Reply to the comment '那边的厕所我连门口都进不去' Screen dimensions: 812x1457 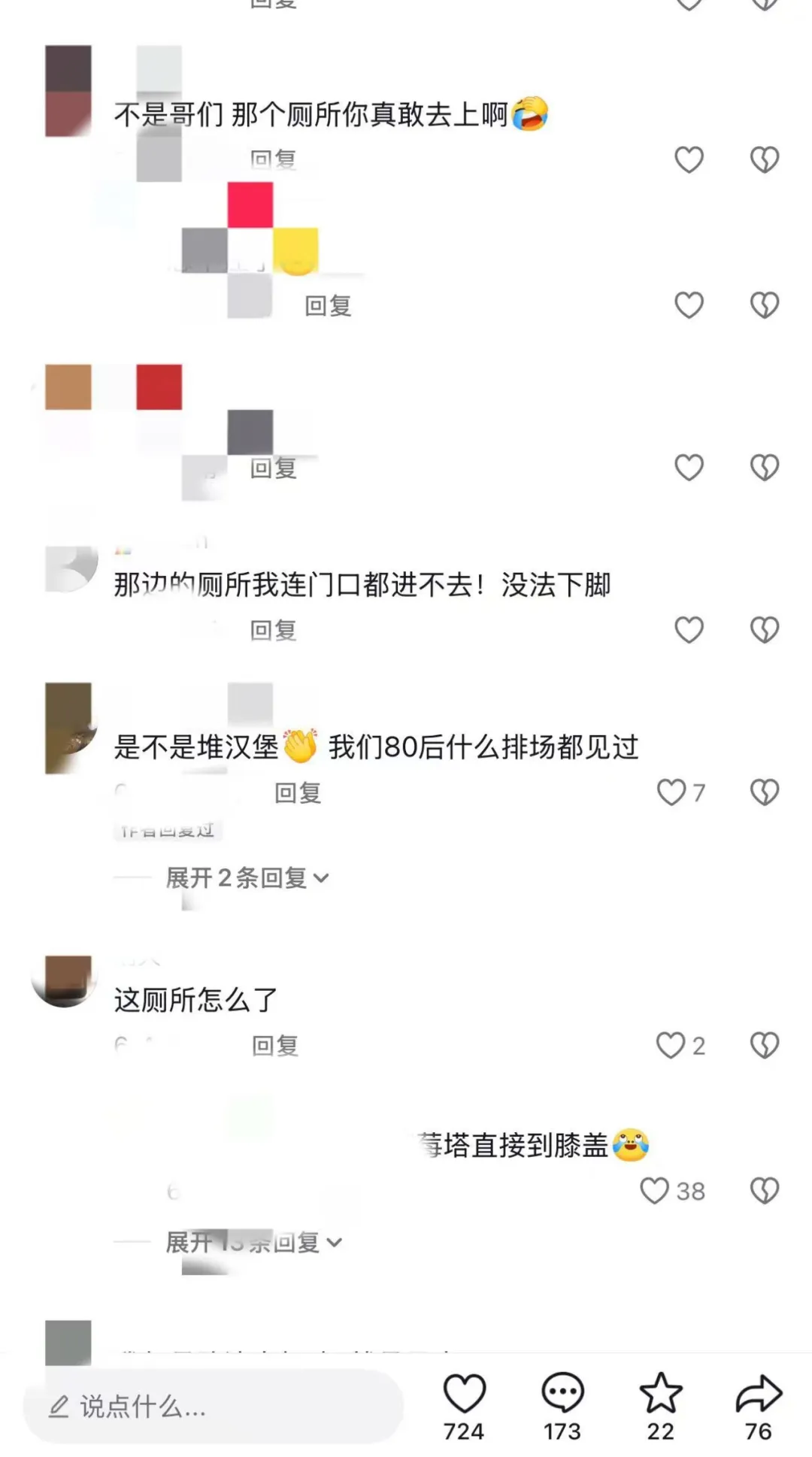click(273, 630)
